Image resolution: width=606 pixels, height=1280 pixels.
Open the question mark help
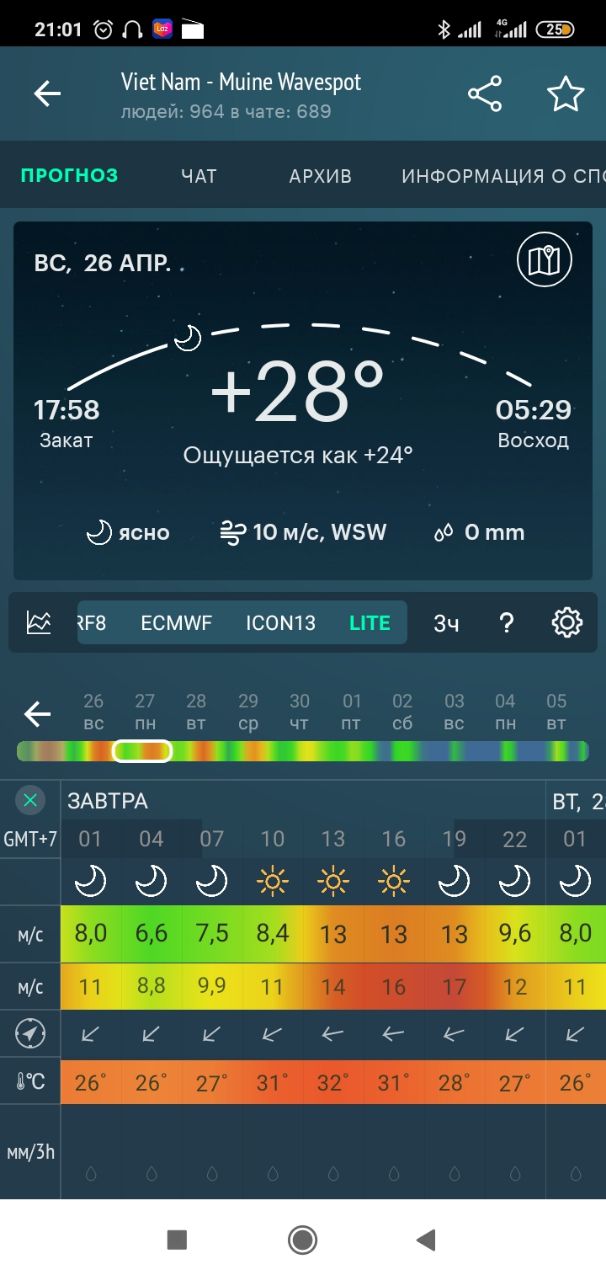tap(506, 622)
